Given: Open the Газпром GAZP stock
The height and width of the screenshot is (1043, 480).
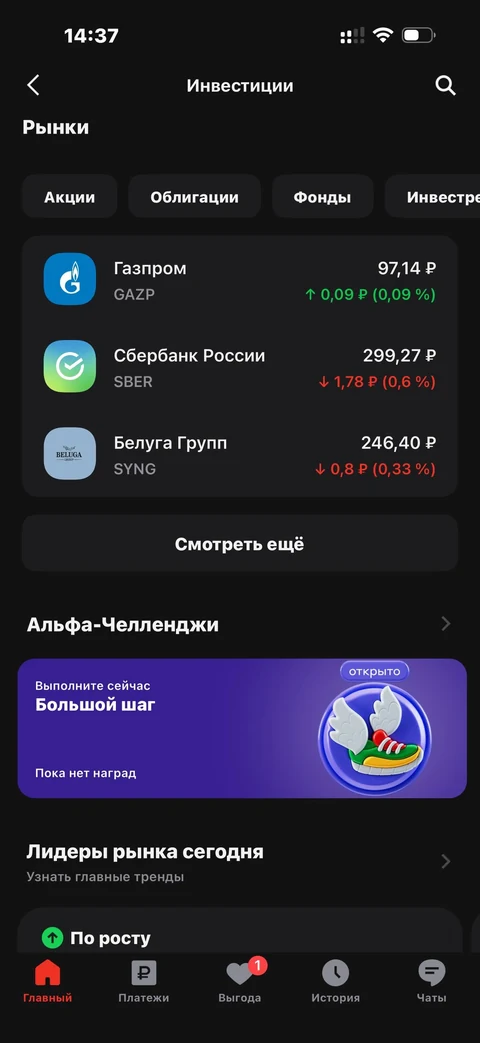Looking at the screenshot, I should [240, 280].
